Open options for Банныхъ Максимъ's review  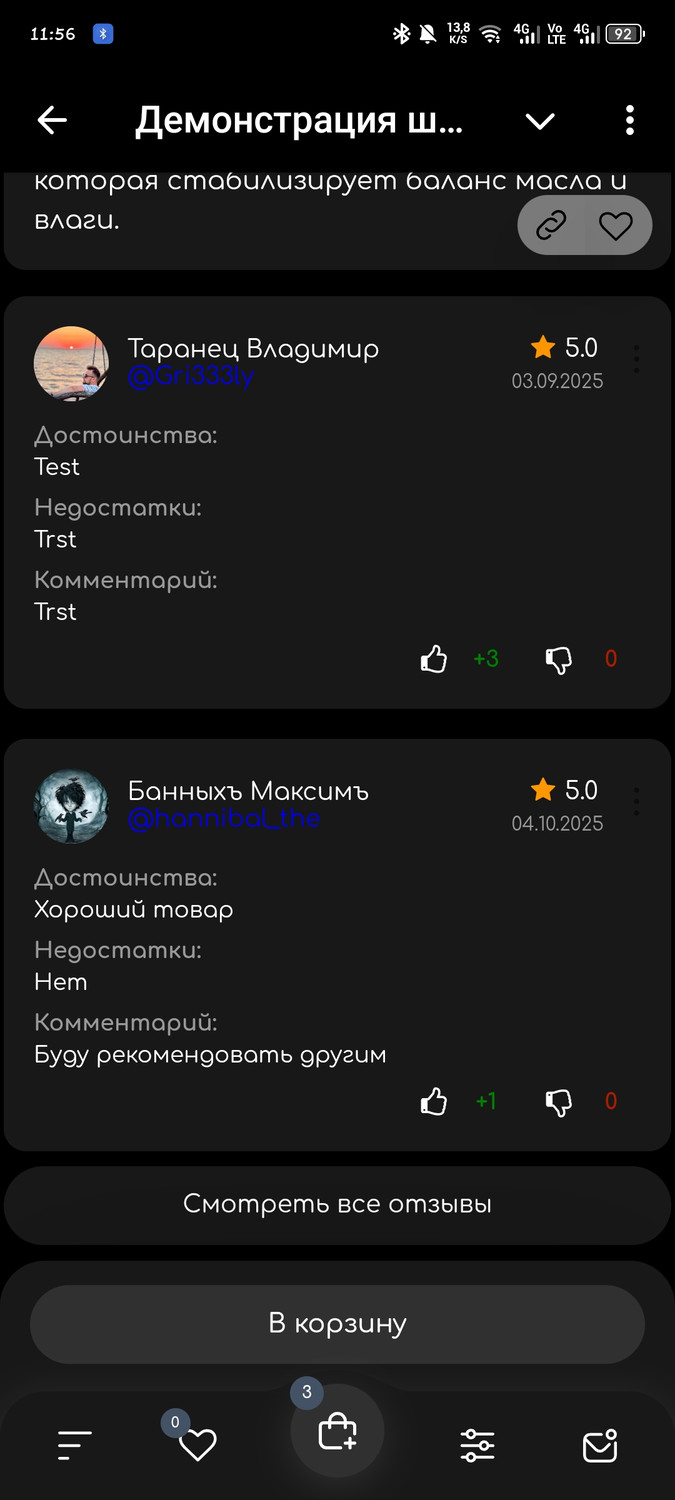(x=637, y=801)
